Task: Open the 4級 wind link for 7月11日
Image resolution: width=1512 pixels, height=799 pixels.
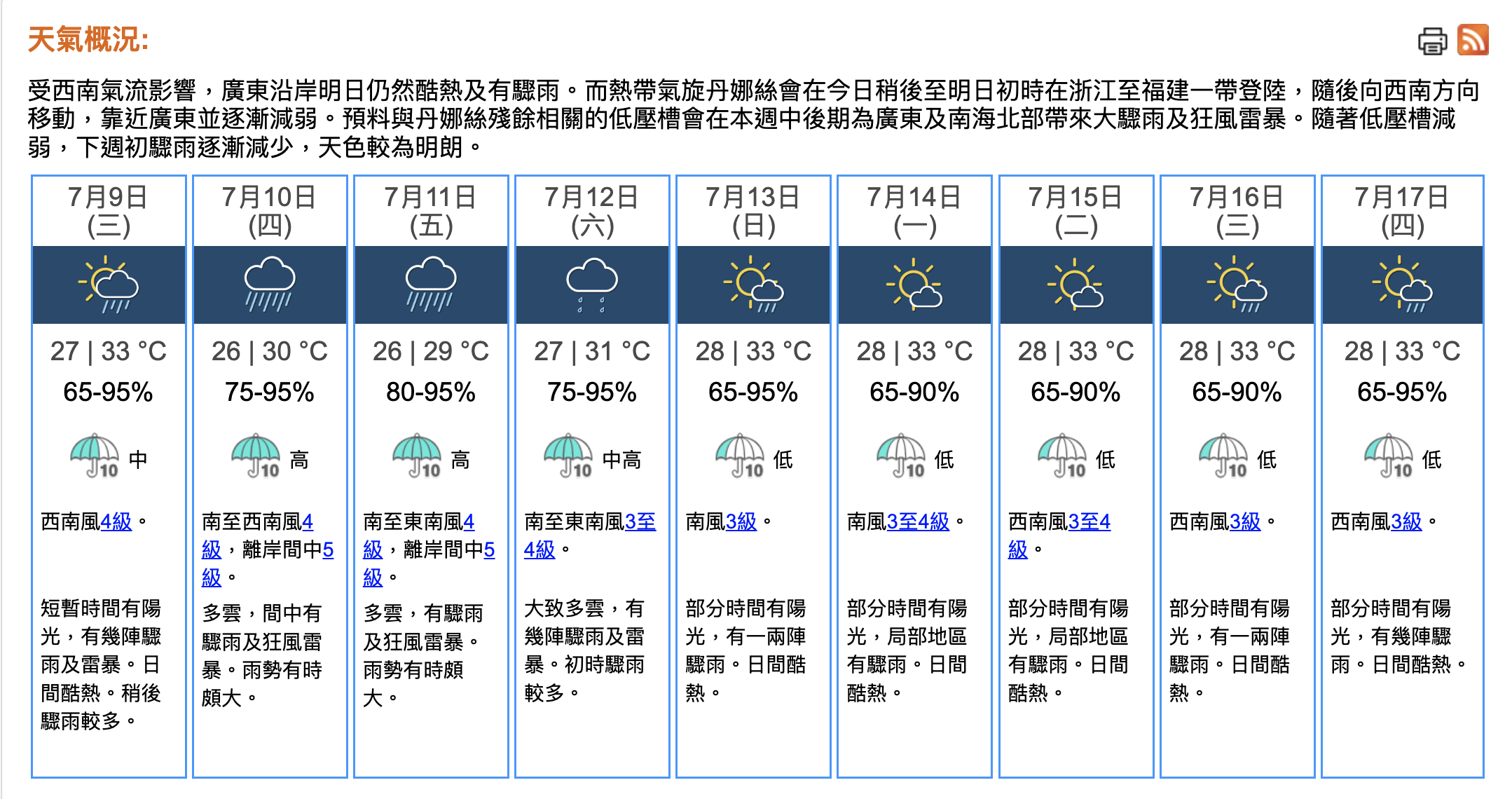Action: coord(468,521)
